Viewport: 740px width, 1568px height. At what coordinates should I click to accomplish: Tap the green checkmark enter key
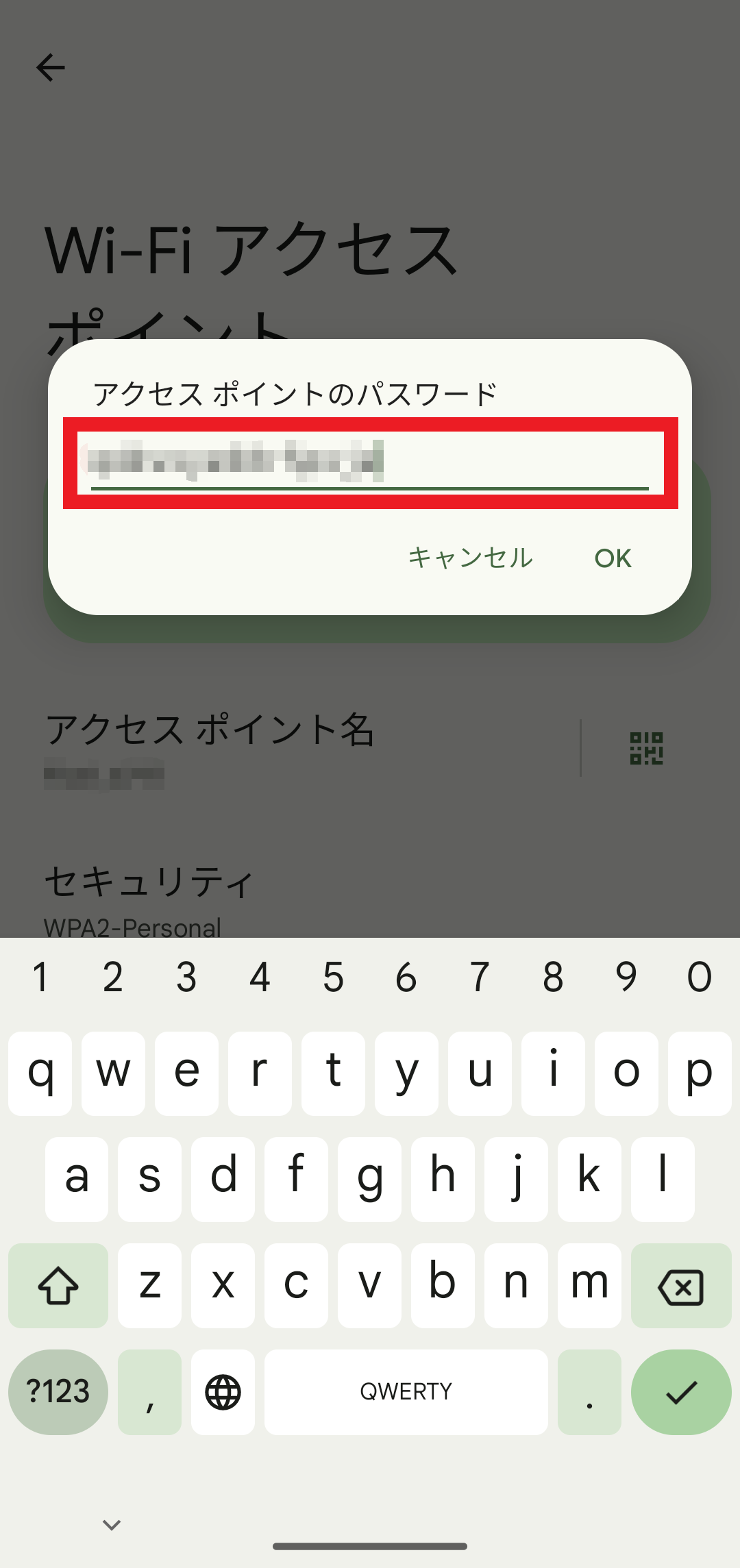click(x=680, y=1392)
